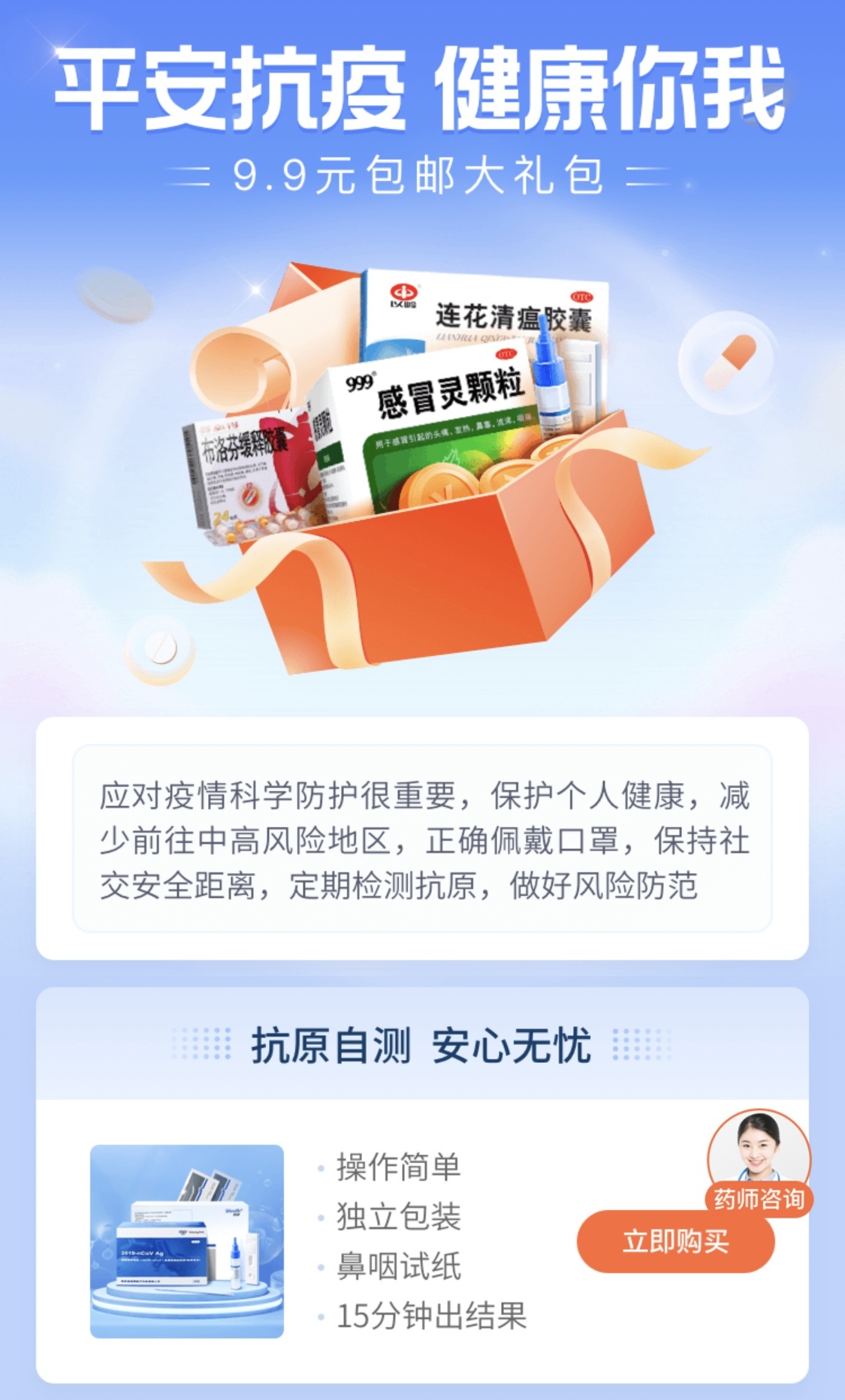The height and width of the screenshot is (1400, 845).
Task: Open the antigen self-test kit product image
Action: point(187,1241)
